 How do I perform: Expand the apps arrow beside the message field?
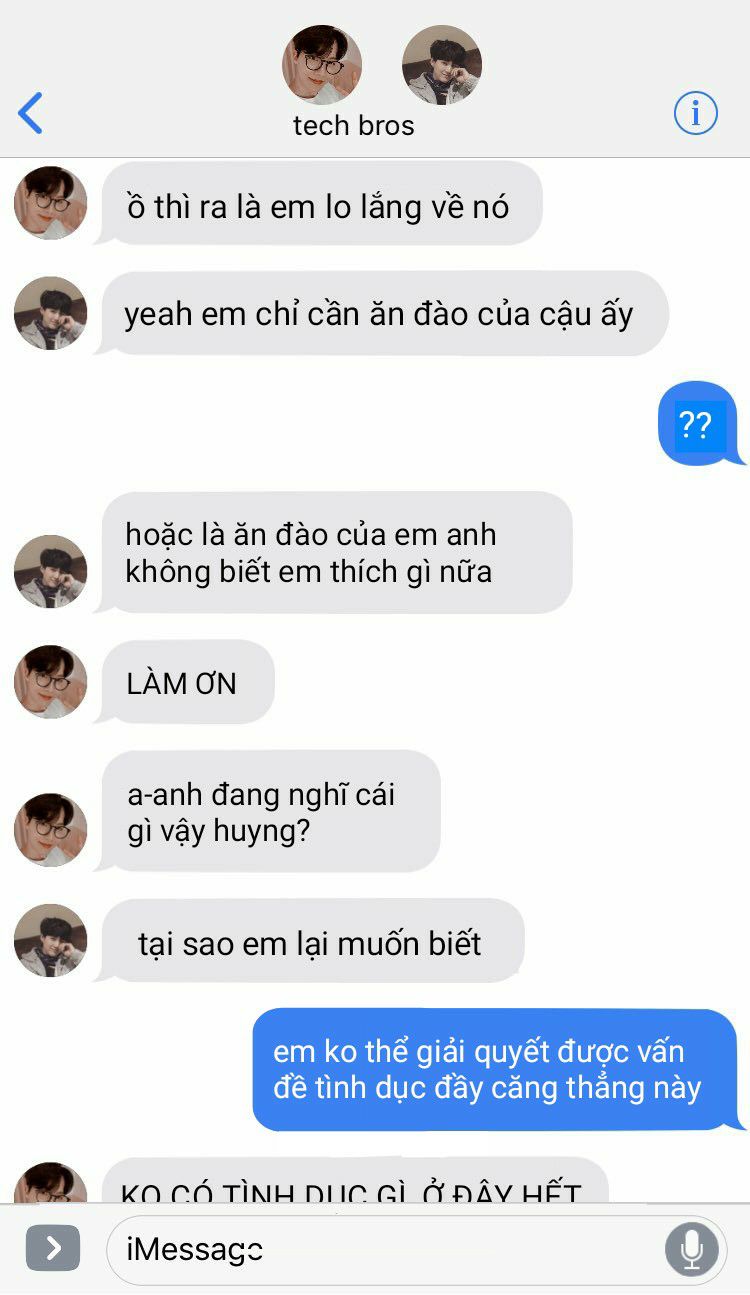tap(53, 1248)
